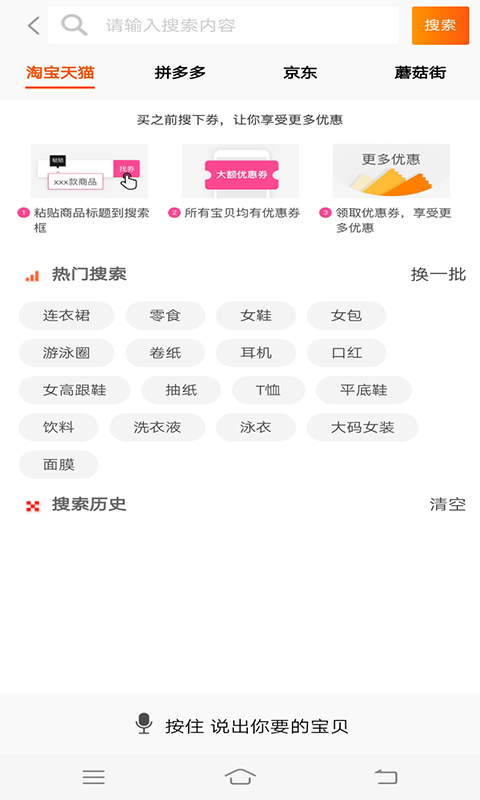Image resolution: width=480 pixels, height=800 pixels.
Task: Choose the 零食 hot search chip
Action: point(165,315)
